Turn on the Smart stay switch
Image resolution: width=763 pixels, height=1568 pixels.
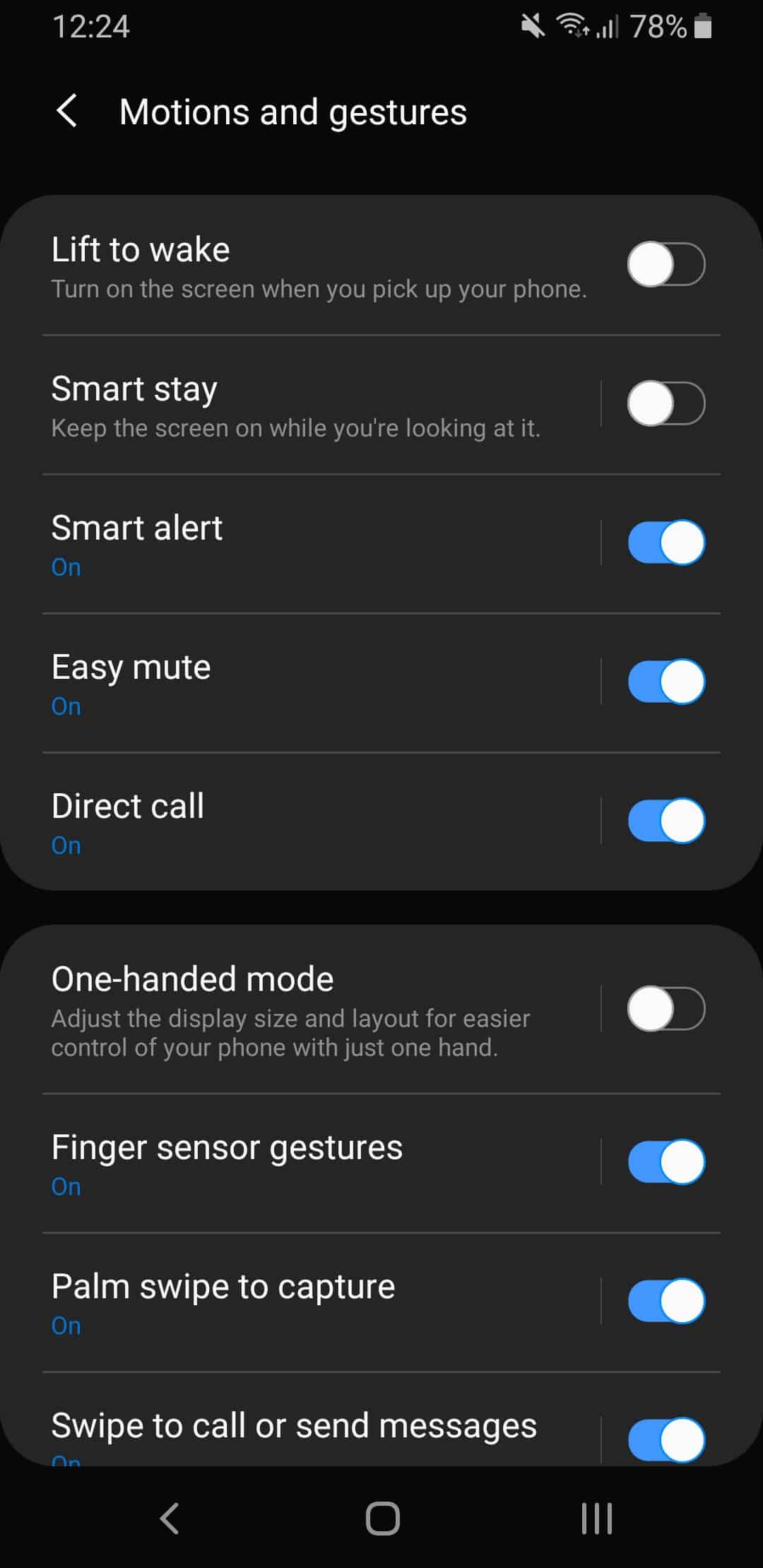(666, 403)
